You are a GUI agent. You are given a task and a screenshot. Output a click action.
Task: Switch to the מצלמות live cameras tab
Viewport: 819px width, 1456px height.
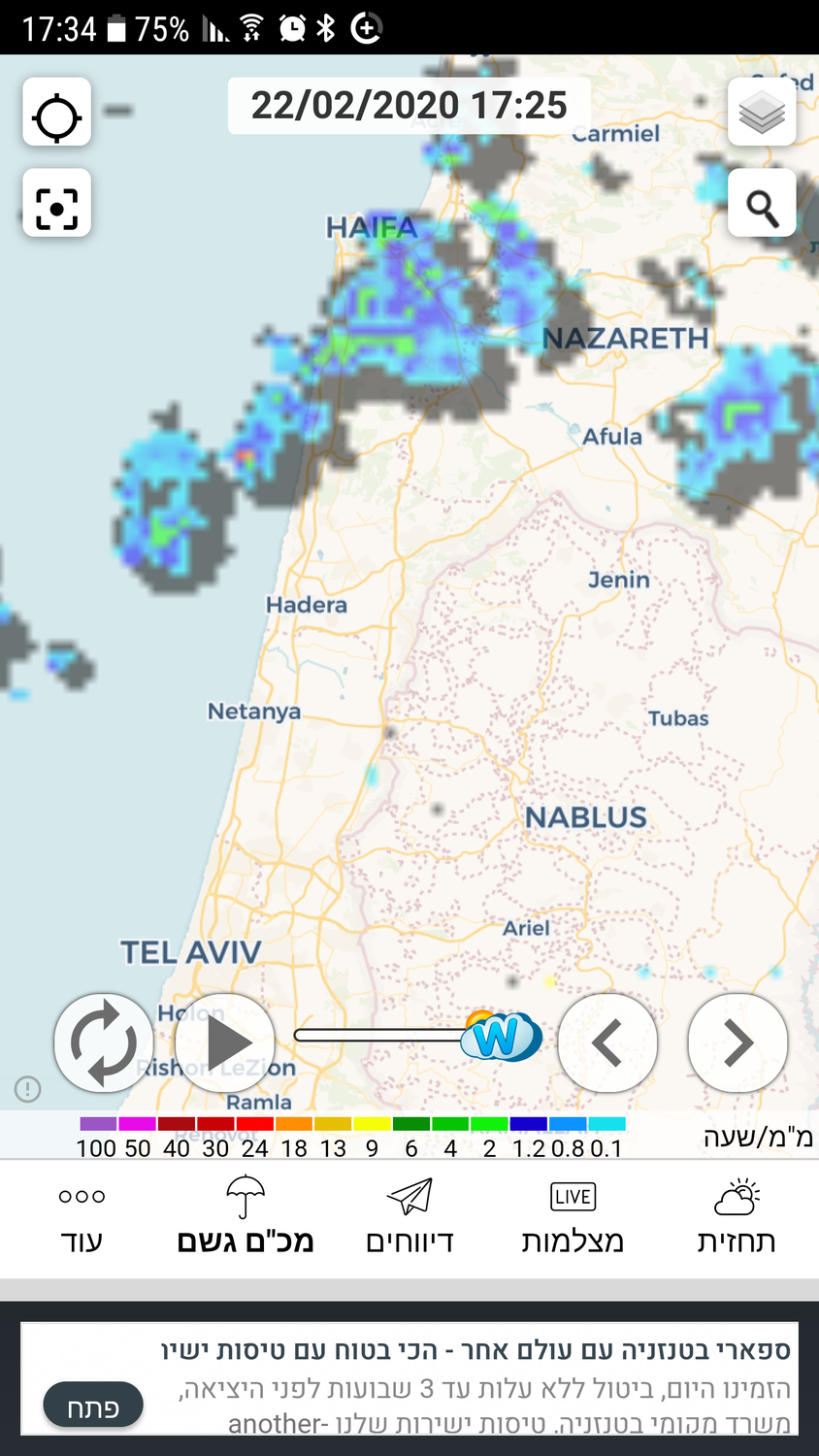pyautogui.click(x=573, y=1217)
